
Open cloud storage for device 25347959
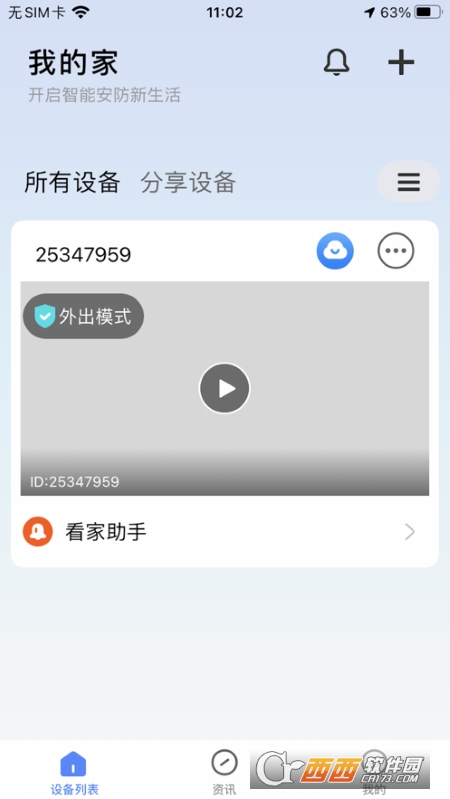point(335,251)
